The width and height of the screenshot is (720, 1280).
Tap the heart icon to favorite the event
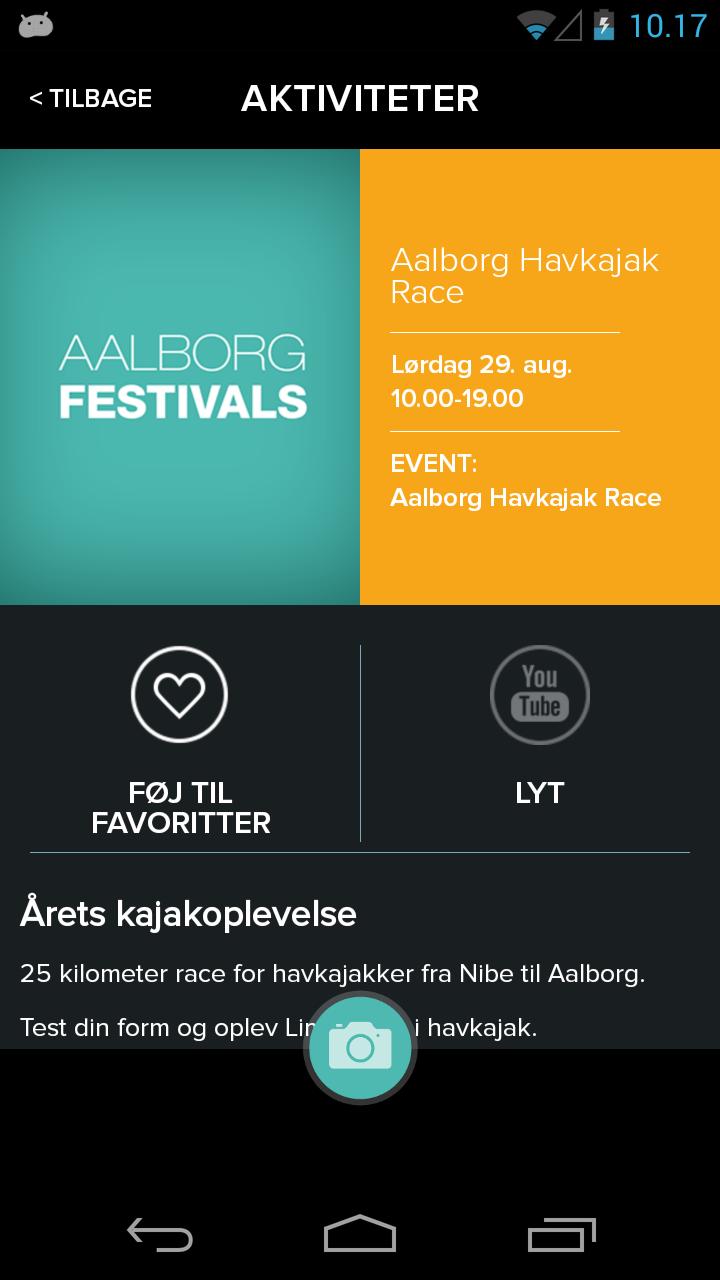pos(179,694)
